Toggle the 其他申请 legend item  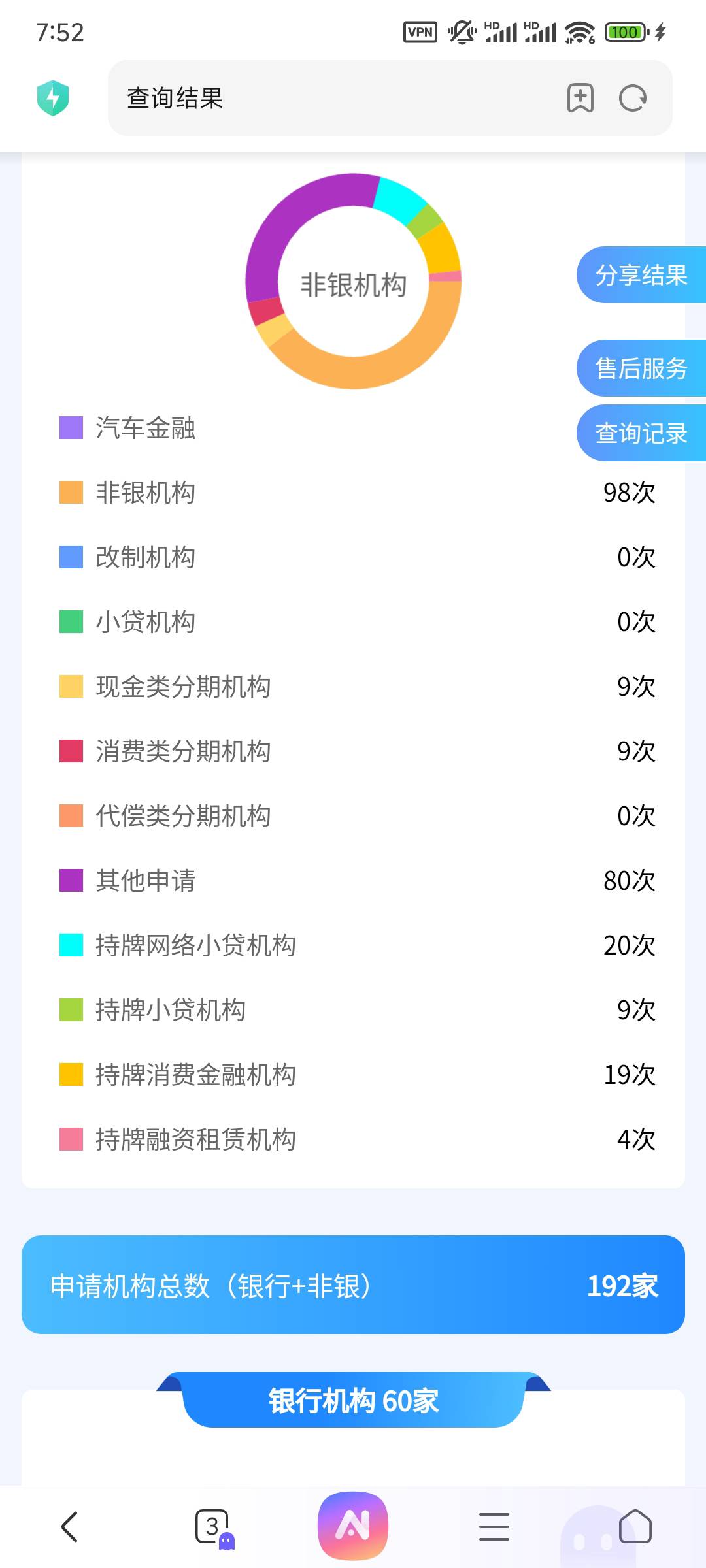click(x=127, y=881)
